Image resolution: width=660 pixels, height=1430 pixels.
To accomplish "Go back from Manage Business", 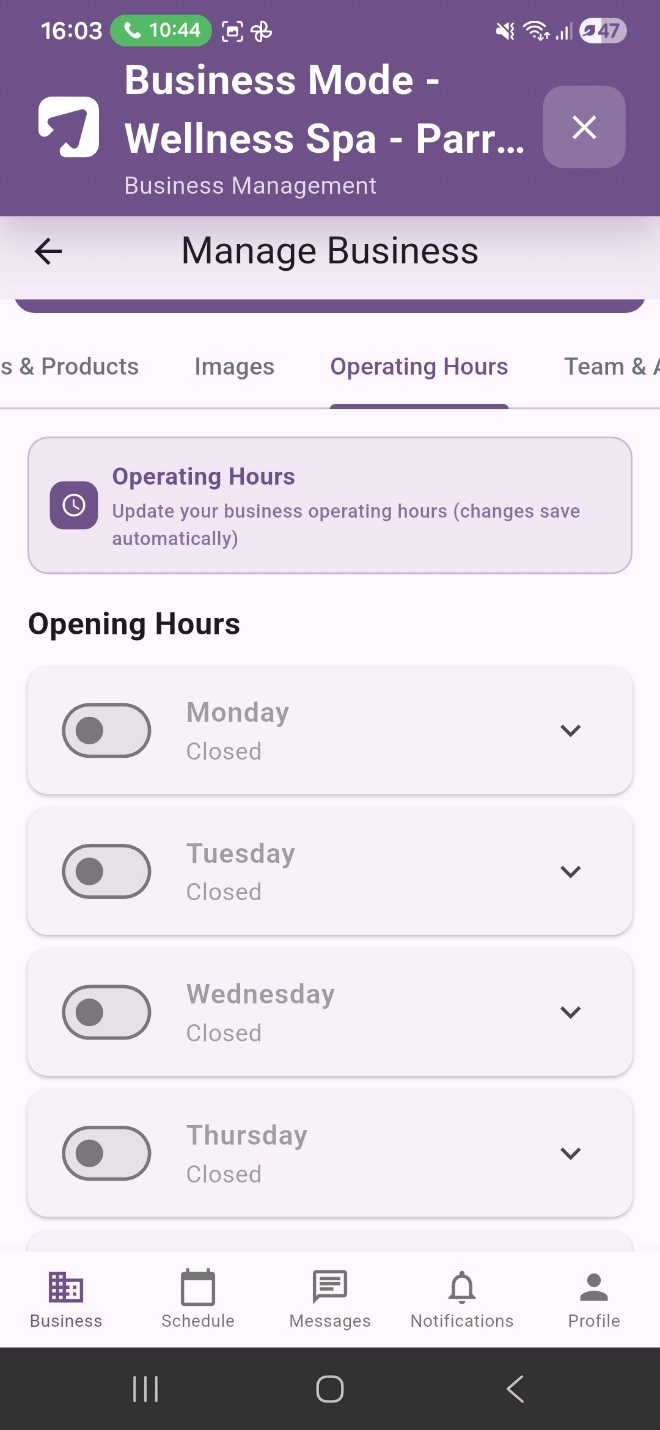I will click(48, 251).
